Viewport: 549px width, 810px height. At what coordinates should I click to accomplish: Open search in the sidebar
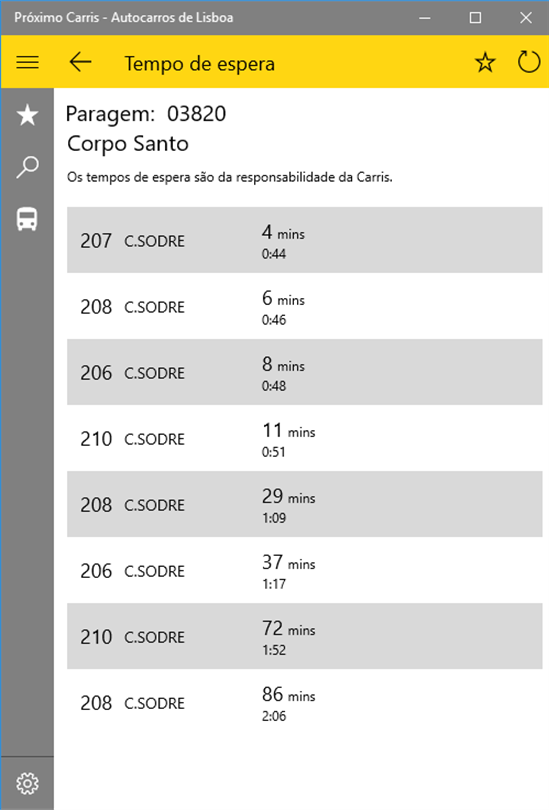pos(27,167)
